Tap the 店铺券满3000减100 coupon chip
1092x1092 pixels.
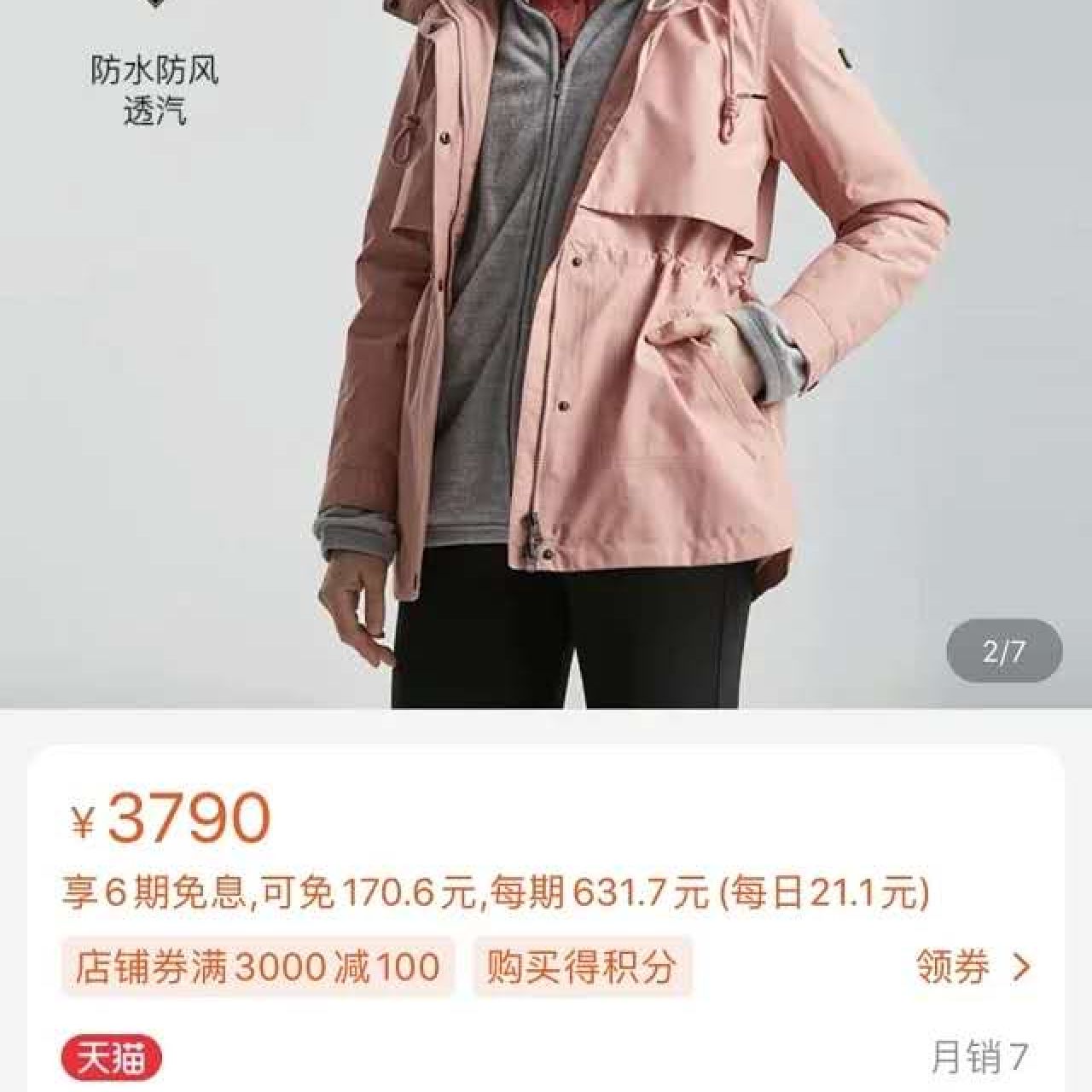pos(258,967)
